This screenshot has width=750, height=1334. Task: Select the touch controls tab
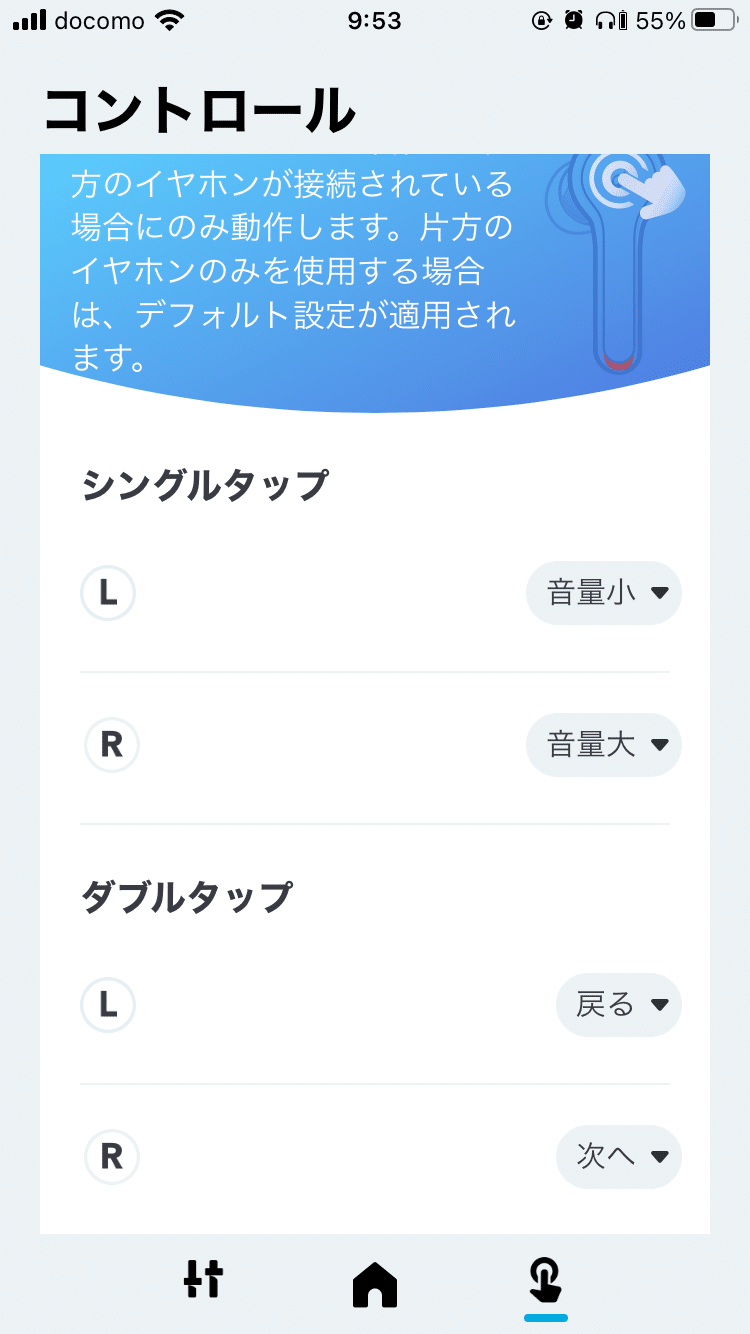point(545,1281)
